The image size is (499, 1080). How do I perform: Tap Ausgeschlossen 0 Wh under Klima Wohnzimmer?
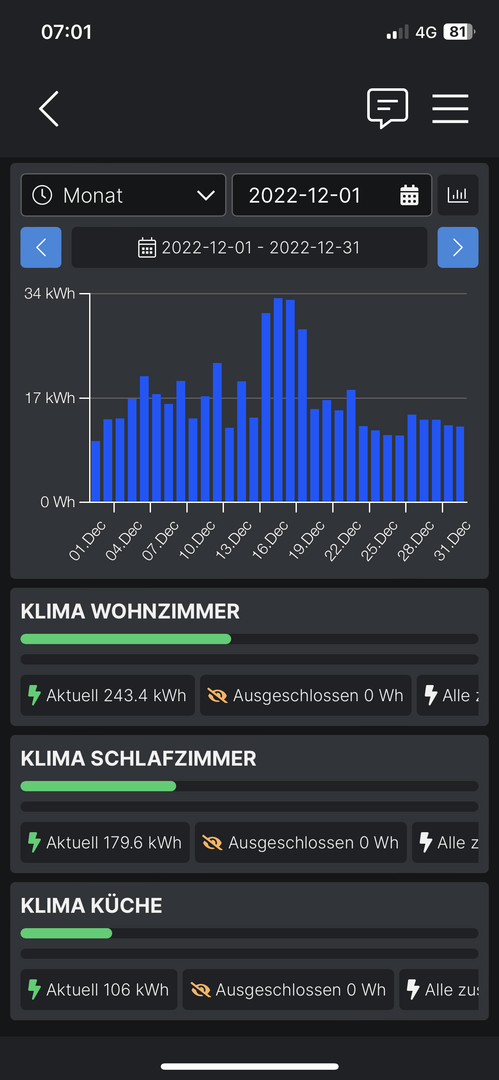tap(306, 695)
